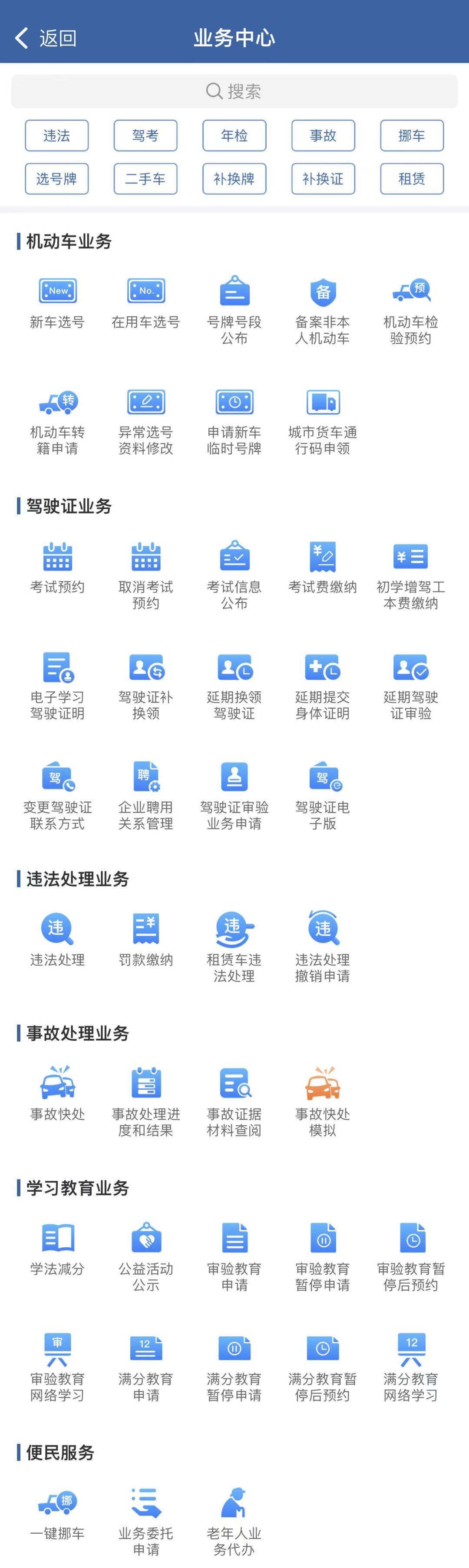Open 考试预约 under driving license services

pos(57,568)
